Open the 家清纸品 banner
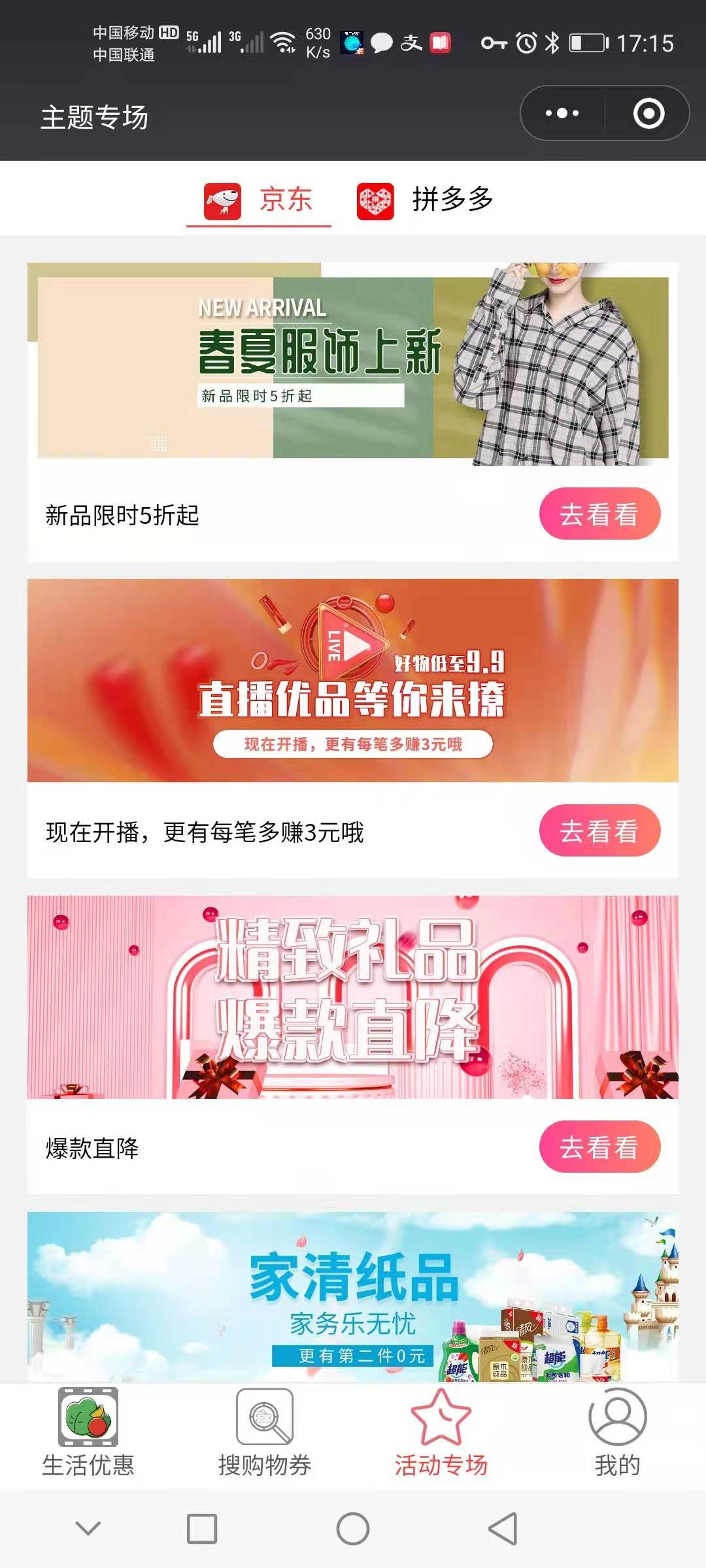The height and width of the screenshot is (1568, 706). [x=353, y=1297]
